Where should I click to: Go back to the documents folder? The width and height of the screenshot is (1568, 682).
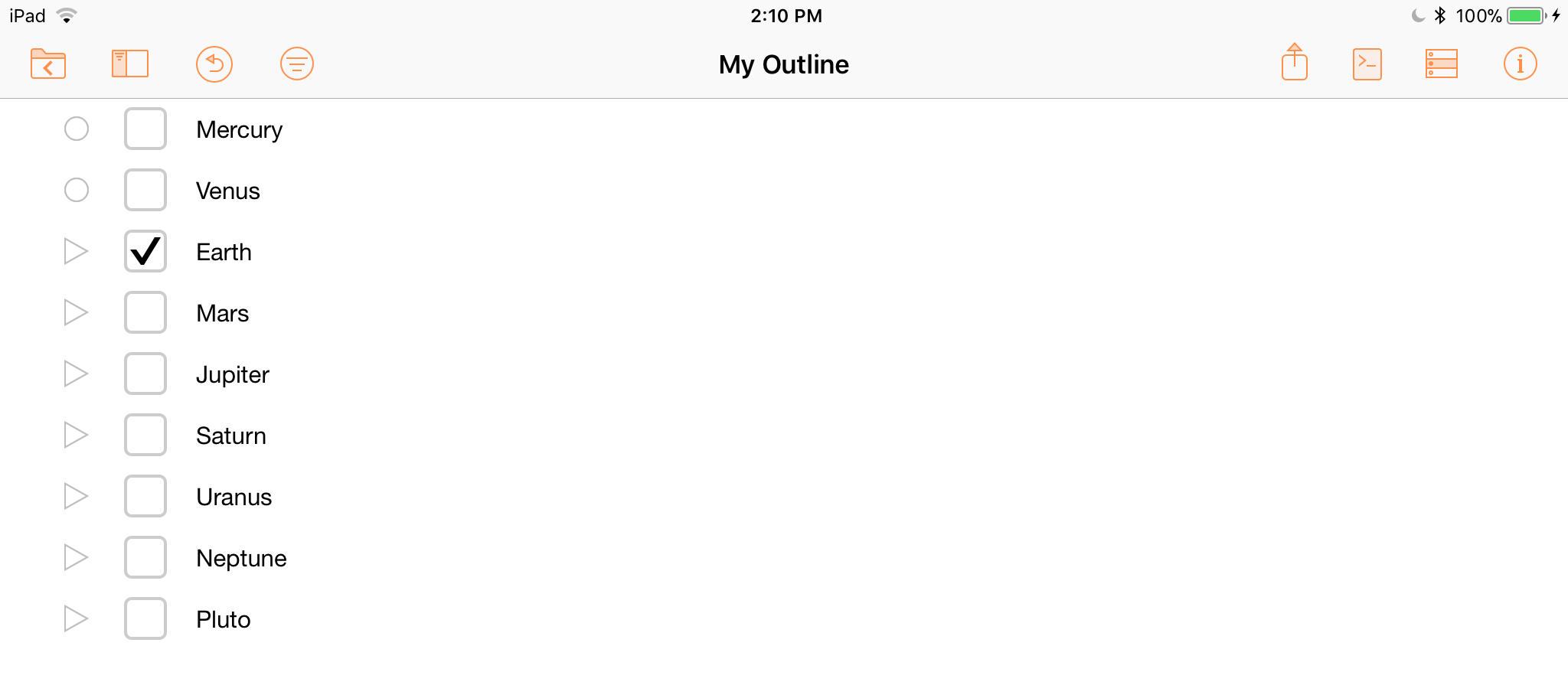(48, 64)
